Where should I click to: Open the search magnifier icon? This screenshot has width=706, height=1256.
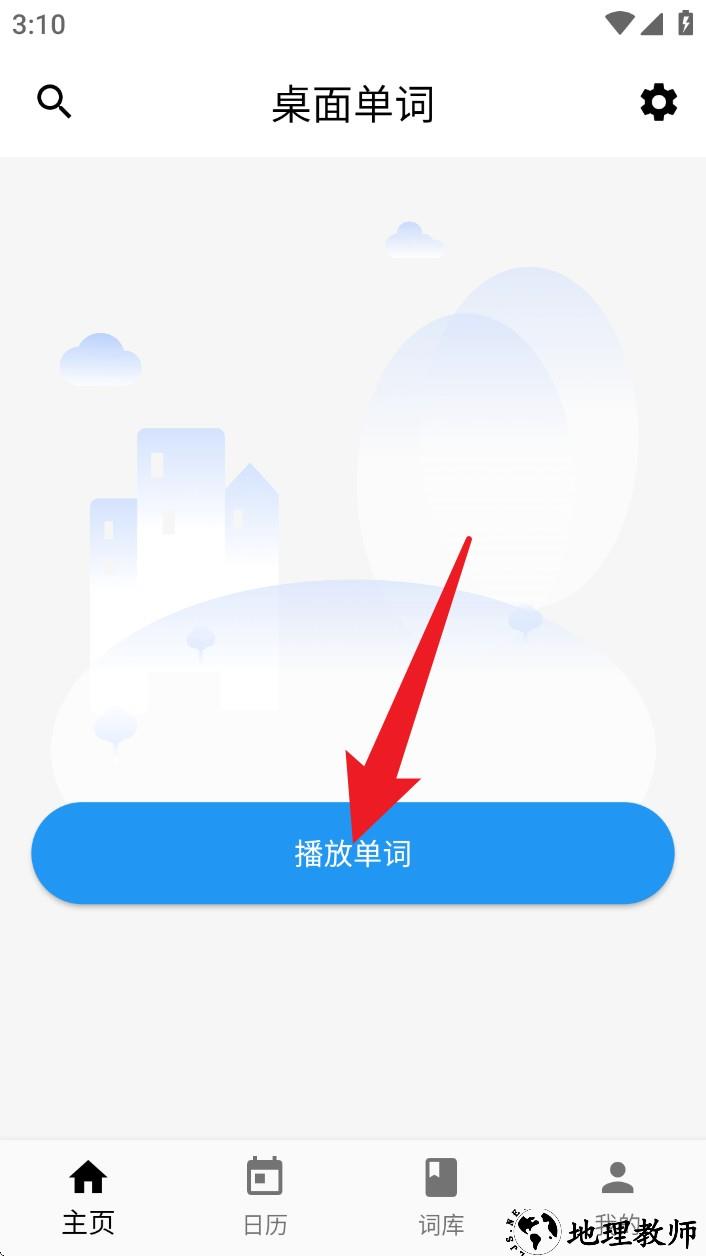pyautogui.click(x=54, y=102)
